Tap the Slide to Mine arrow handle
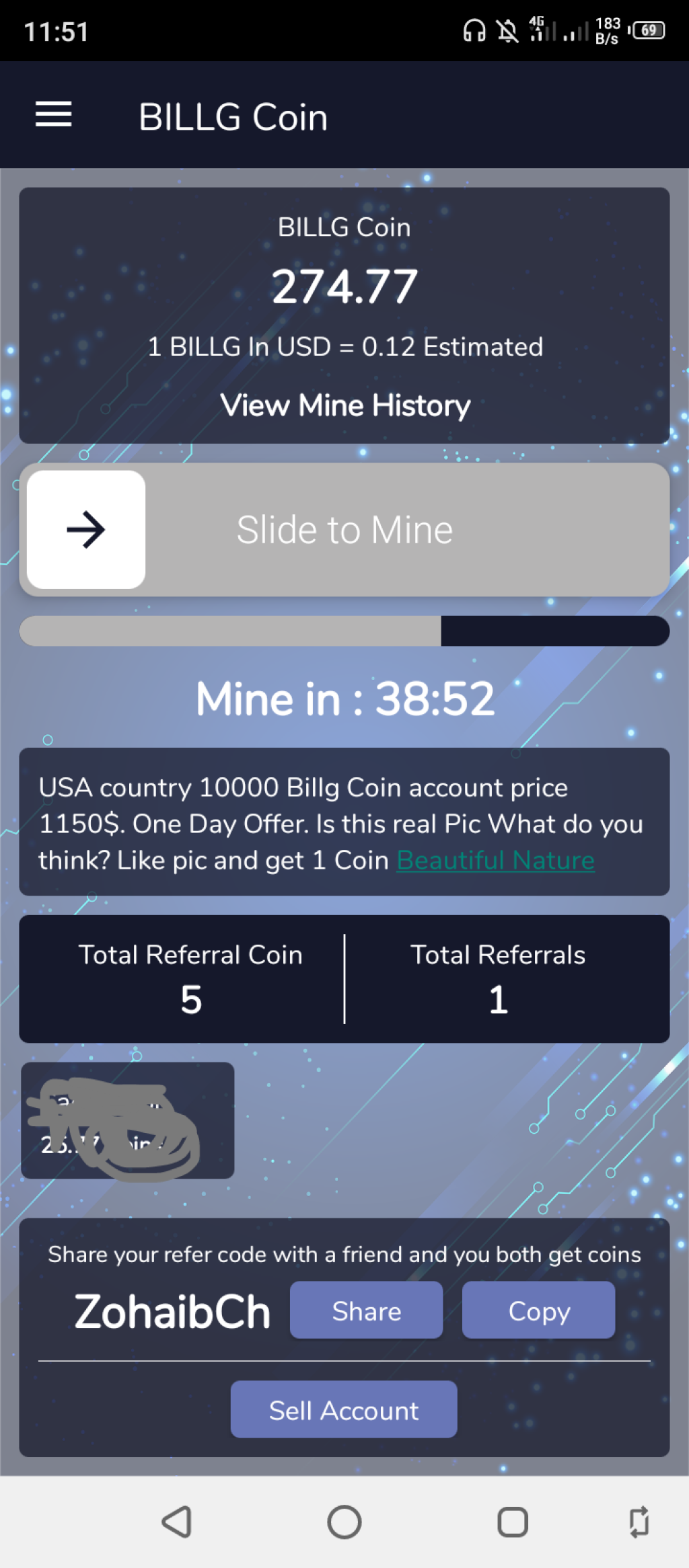 coord(86,530)
